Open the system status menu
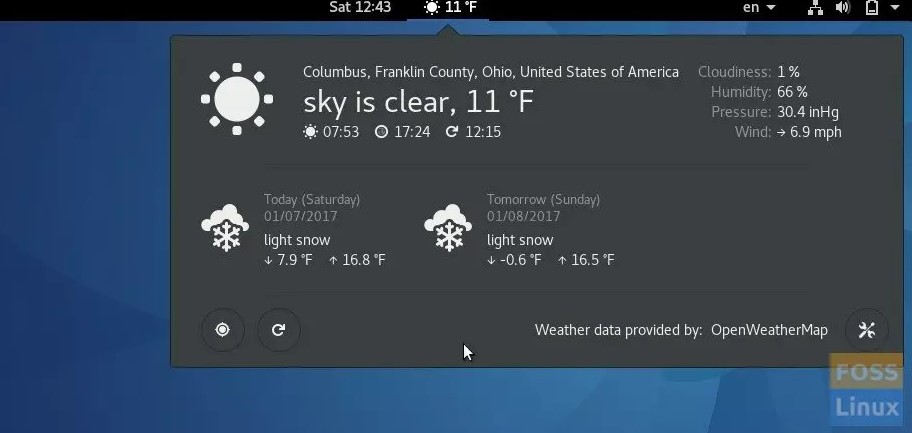912x433 pixels. (843, 8)
